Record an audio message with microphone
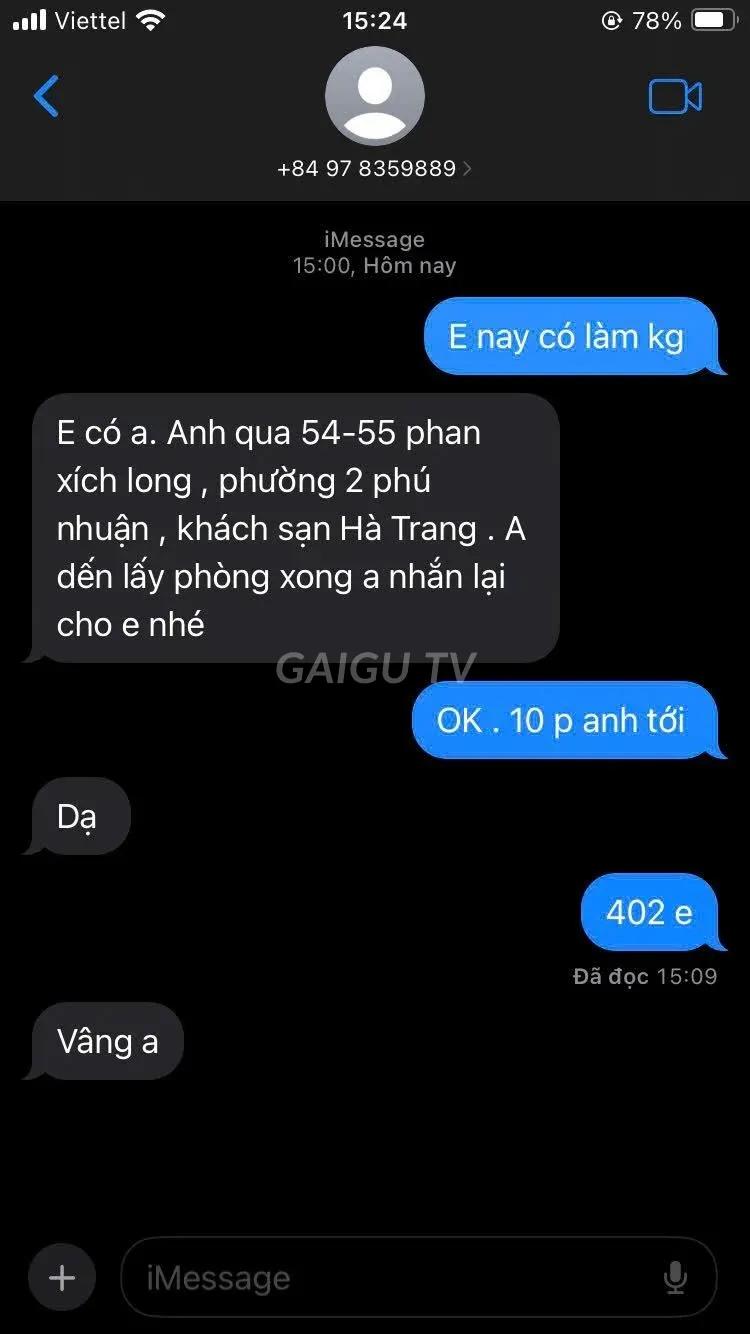This screenshot has width=750, height=1334. pyautogui.click(x=675, y=1277)
